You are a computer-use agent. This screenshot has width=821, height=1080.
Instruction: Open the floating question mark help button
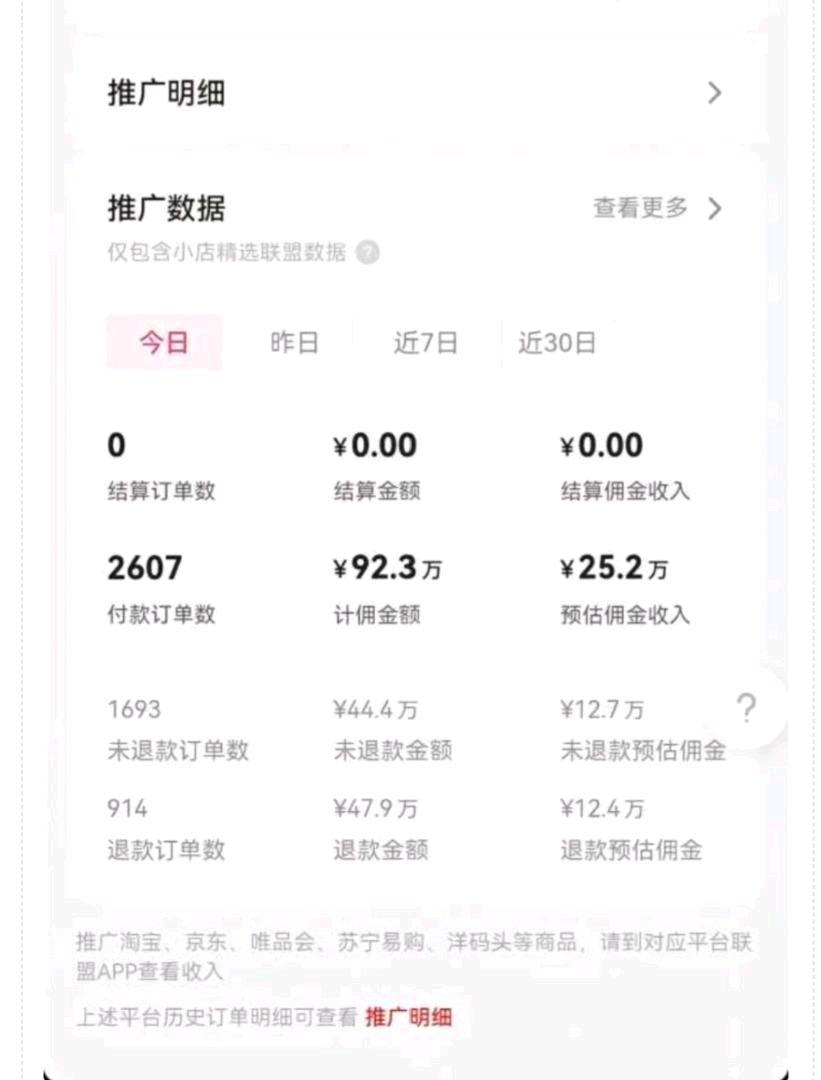pos(746,709)
